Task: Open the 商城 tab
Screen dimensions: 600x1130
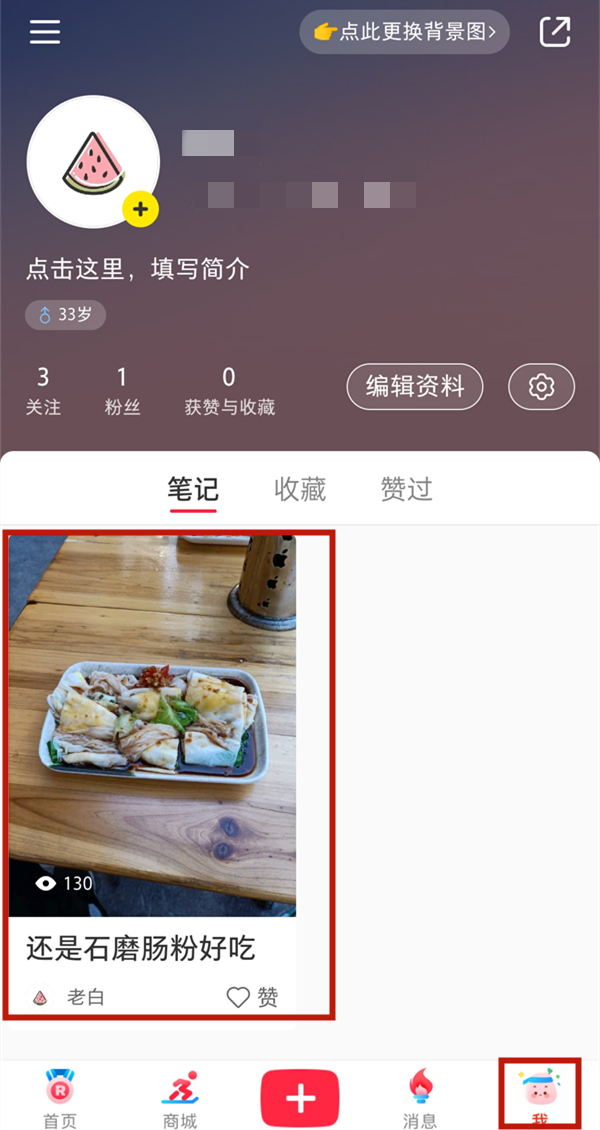Action: pos(180,1097)
